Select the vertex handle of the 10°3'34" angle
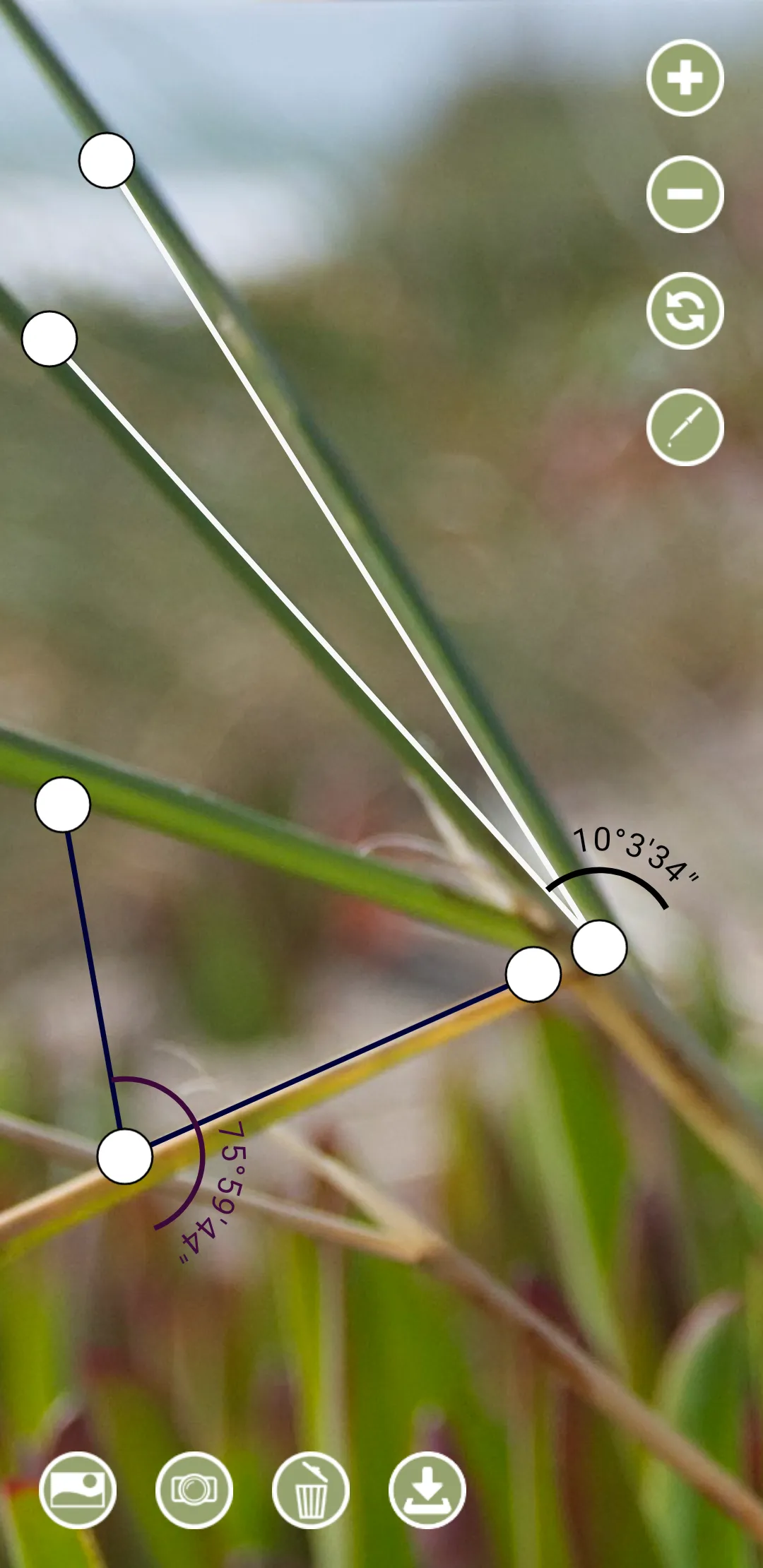 coord(599,948)
